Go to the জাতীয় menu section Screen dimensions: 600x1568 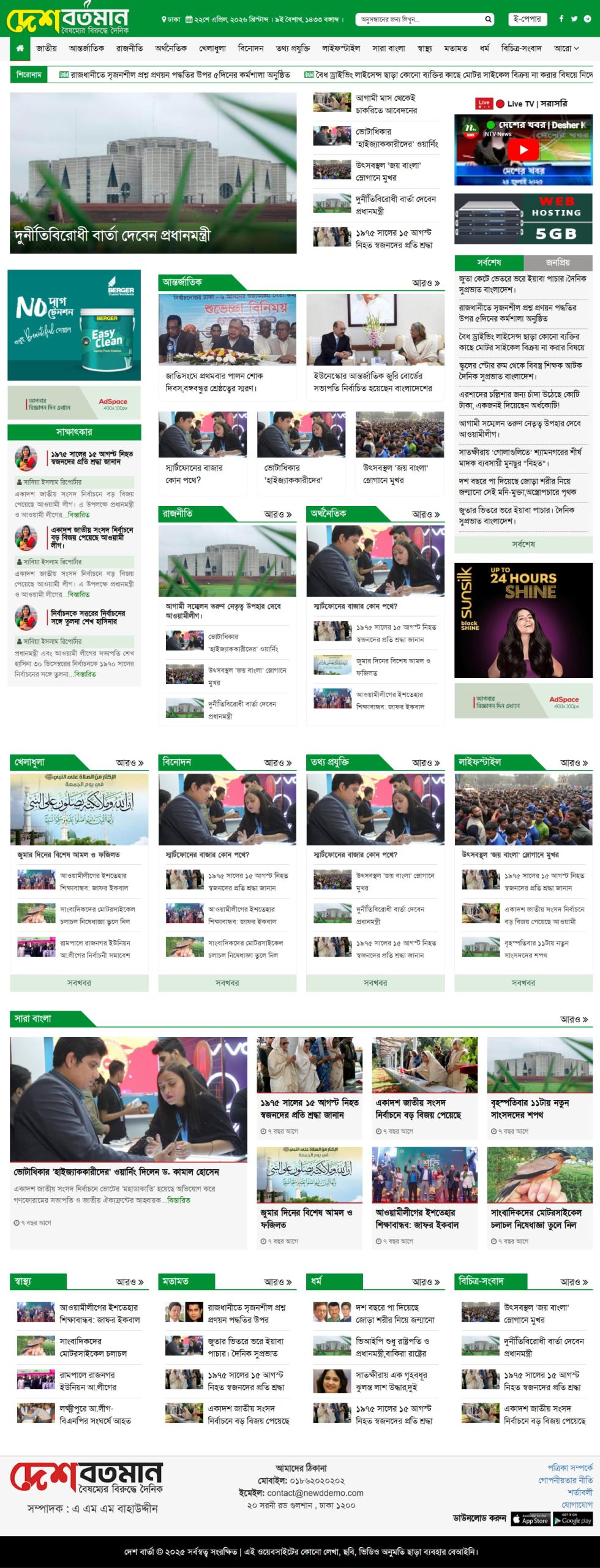pyautogui.click(x=47, y=48)
